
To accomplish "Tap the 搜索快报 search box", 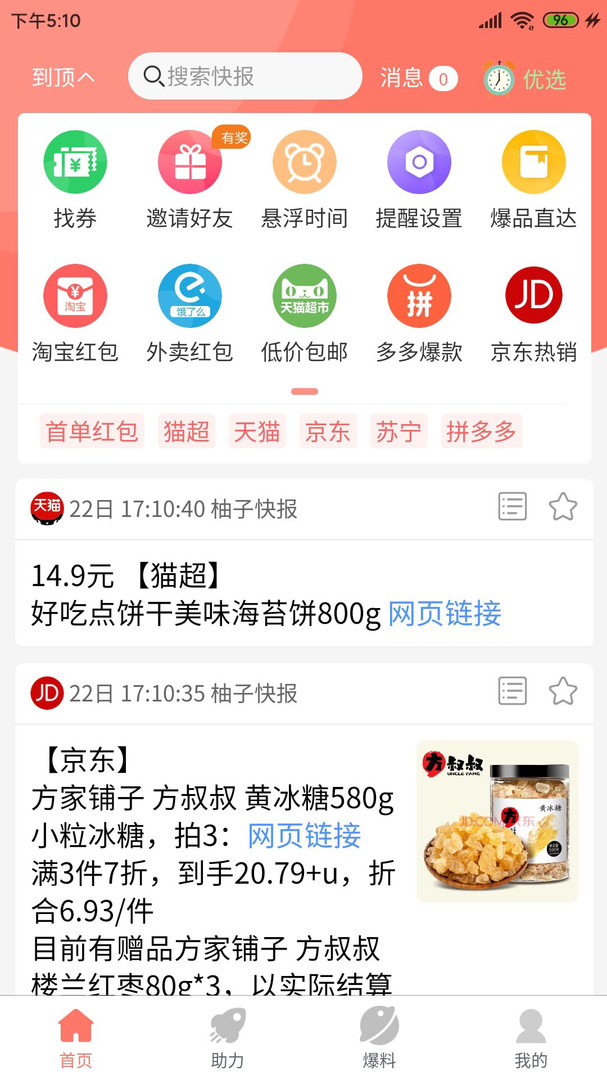I will click(x=245, y=77).
